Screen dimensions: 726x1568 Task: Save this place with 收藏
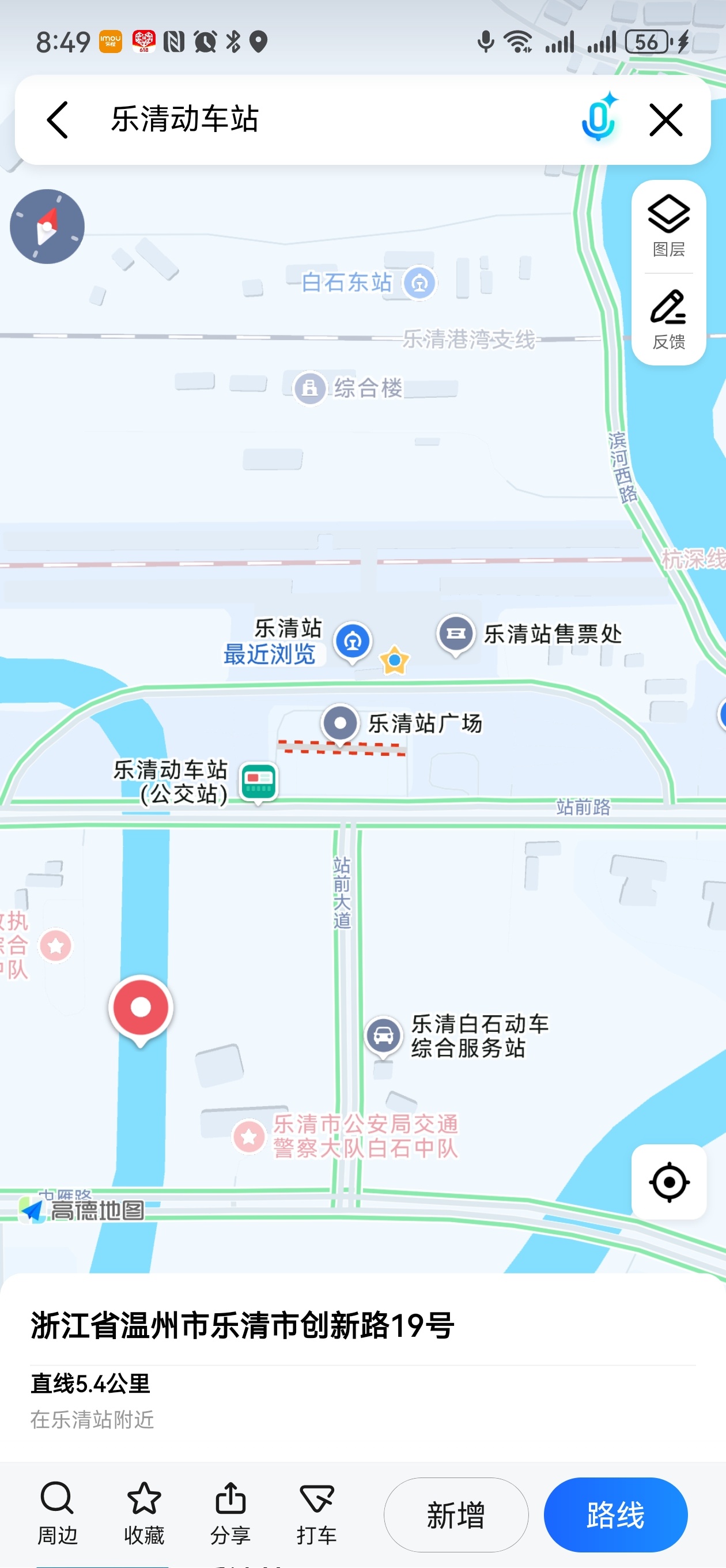(143, 1513)
